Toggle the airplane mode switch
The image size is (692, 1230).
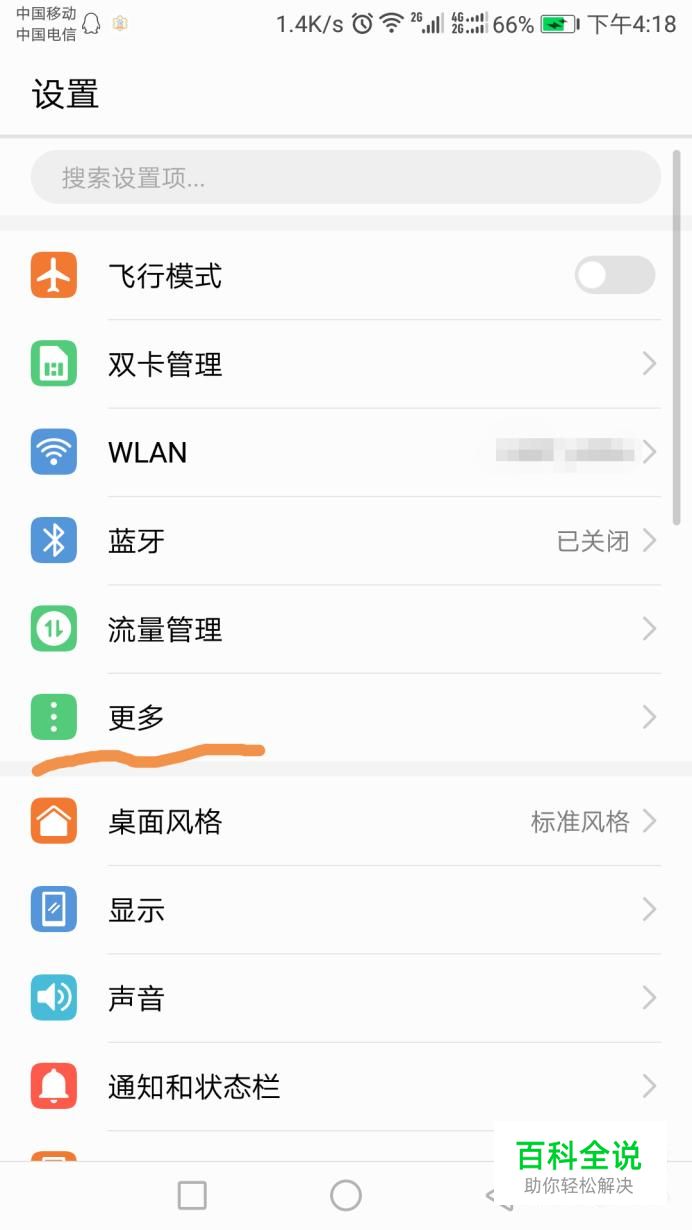point(614,276)
